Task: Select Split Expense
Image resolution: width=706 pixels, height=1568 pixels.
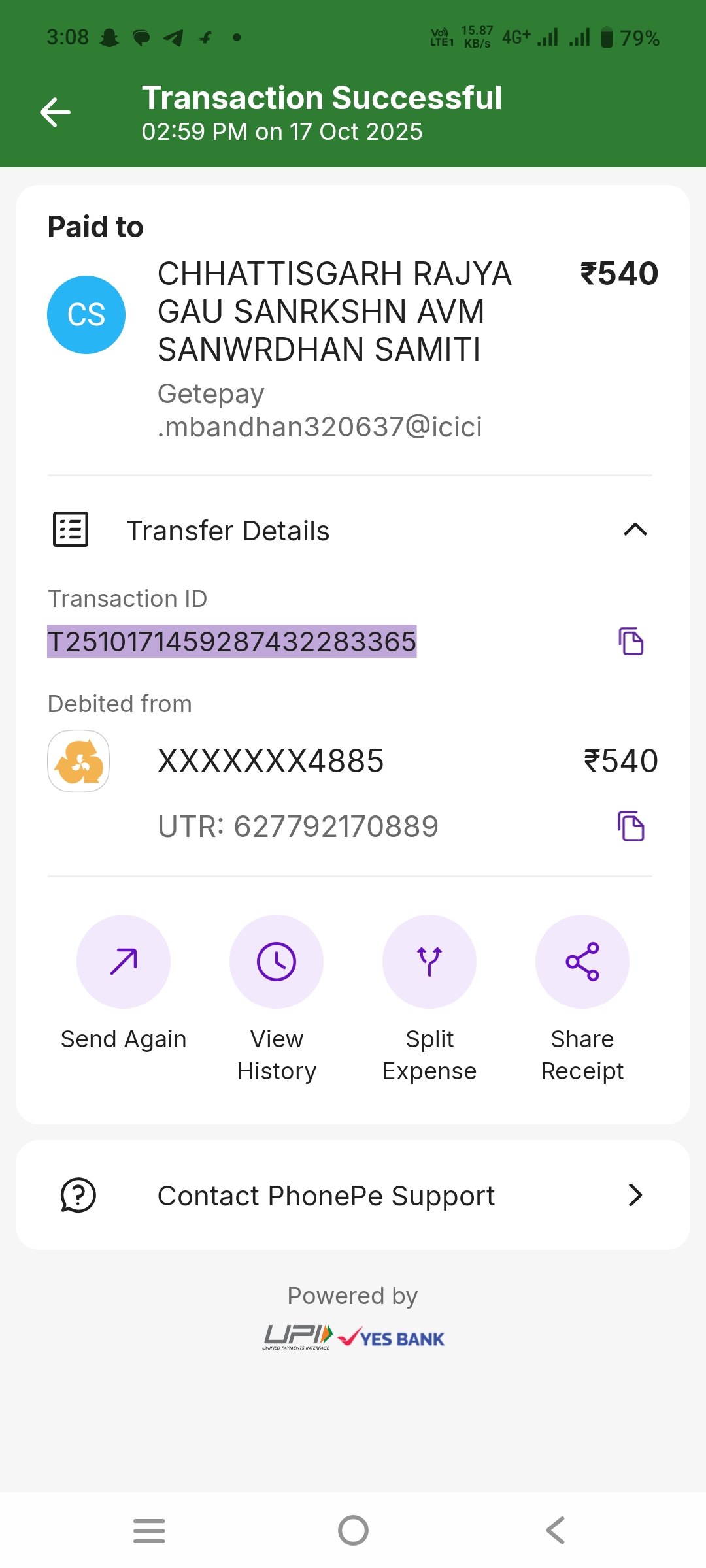Action: (x=429, y=962)
